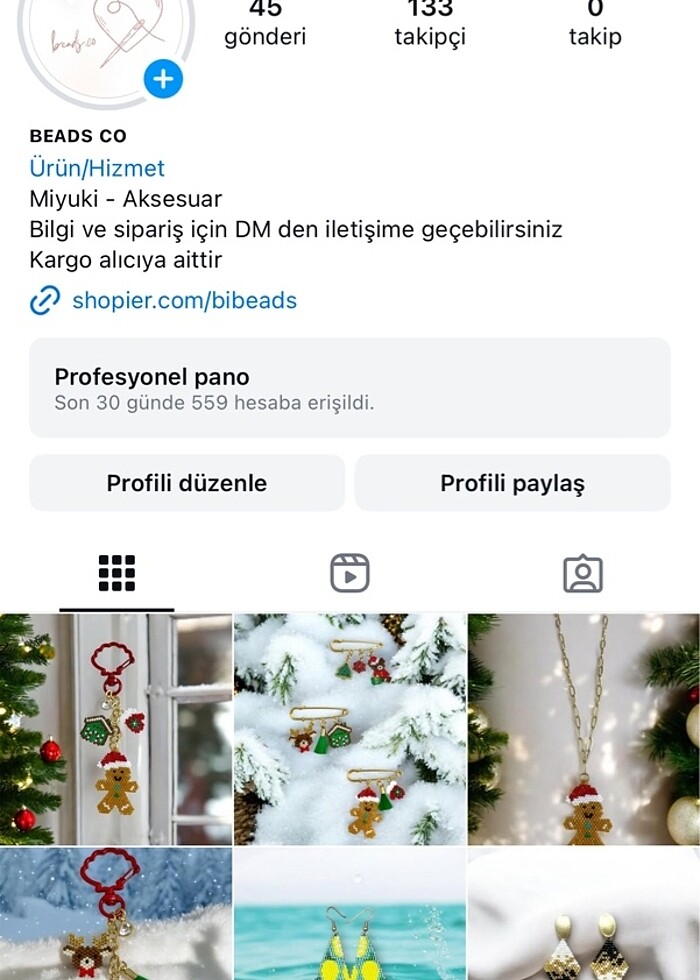Open the Profesyonel pano card
Image resolution: width=700 pixels, height=980 pixels.
pos(349,388)
